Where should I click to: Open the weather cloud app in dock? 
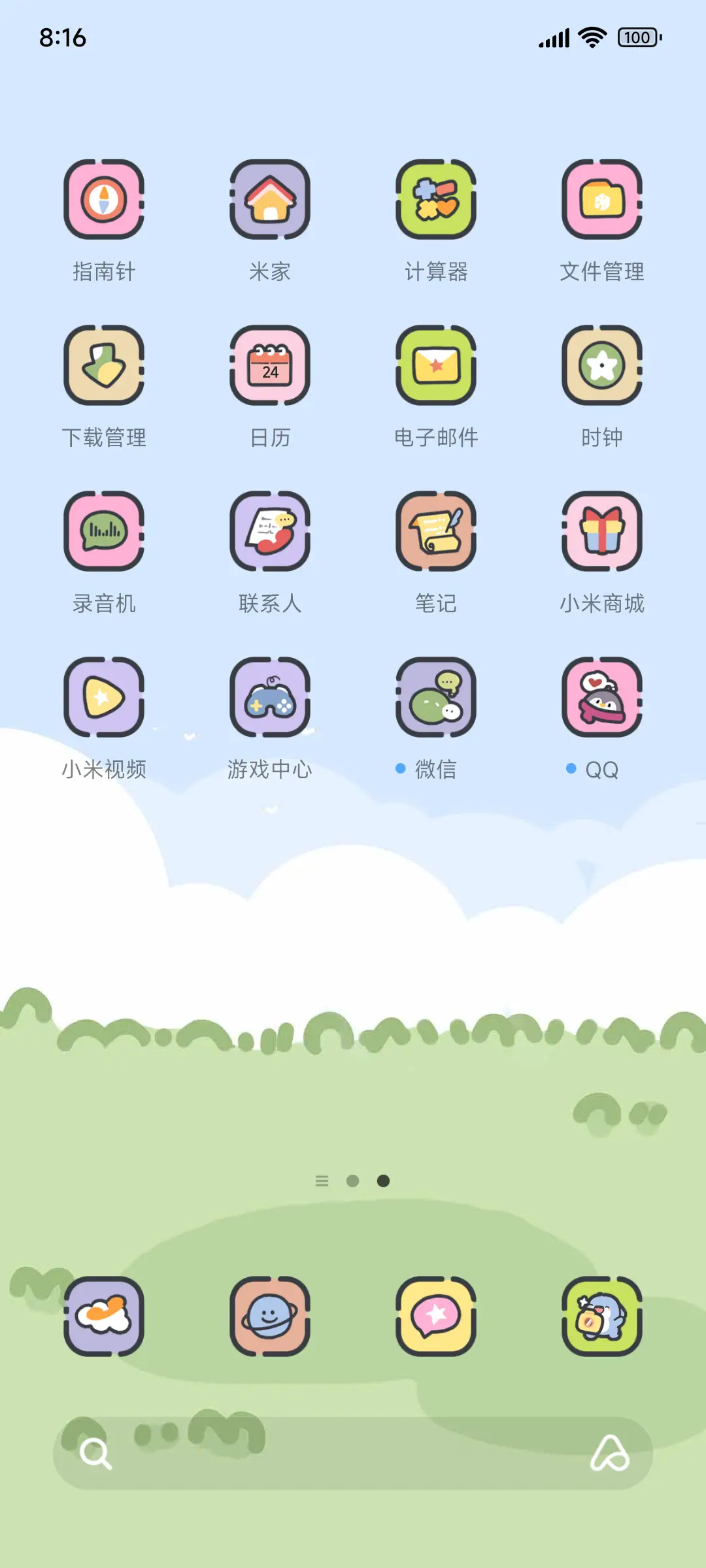point(105,1316)
